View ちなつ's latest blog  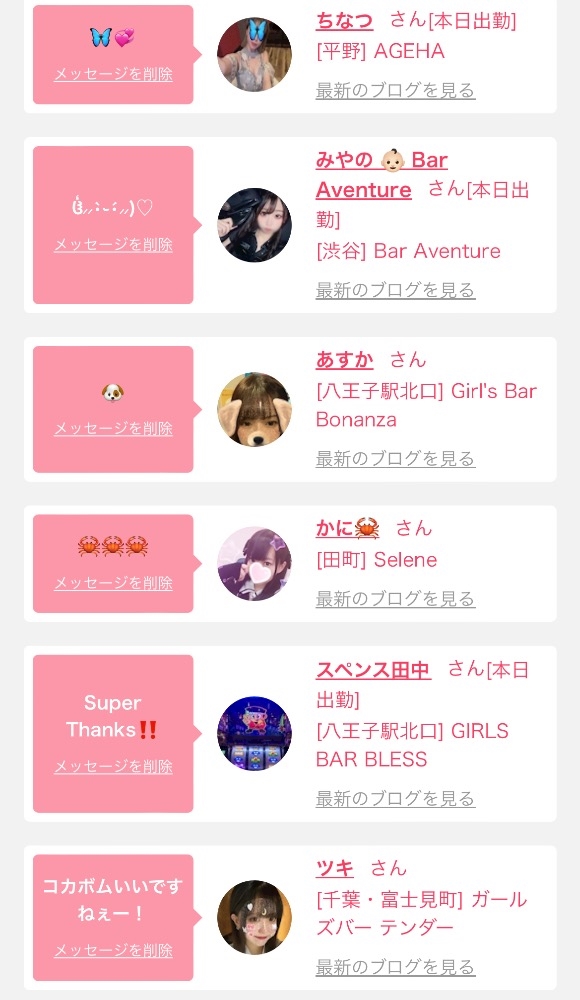[x=396, y=91]
